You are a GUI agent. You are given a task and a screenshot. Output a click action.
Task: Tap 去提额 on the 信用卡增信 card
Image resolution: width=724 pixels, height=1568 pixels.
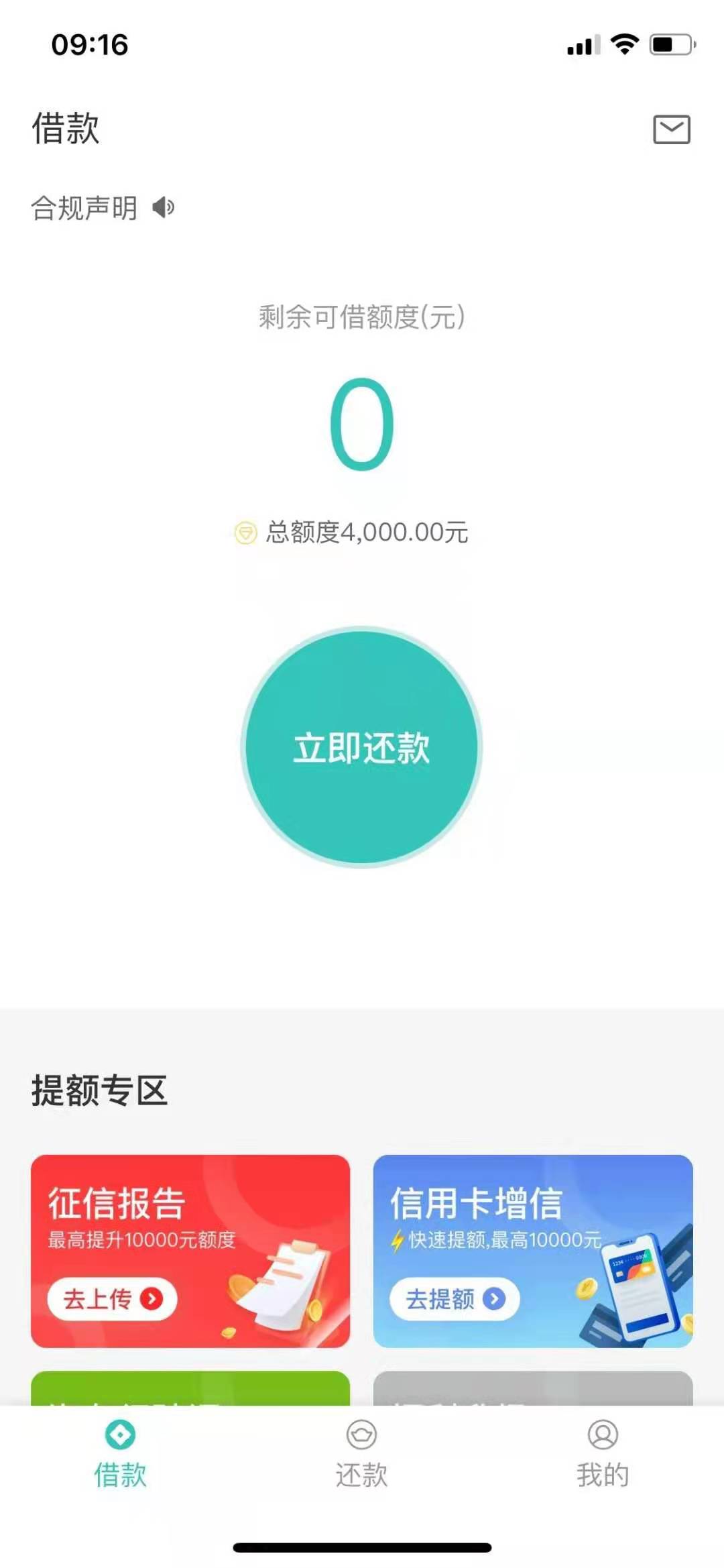(x=455, y=1299)
